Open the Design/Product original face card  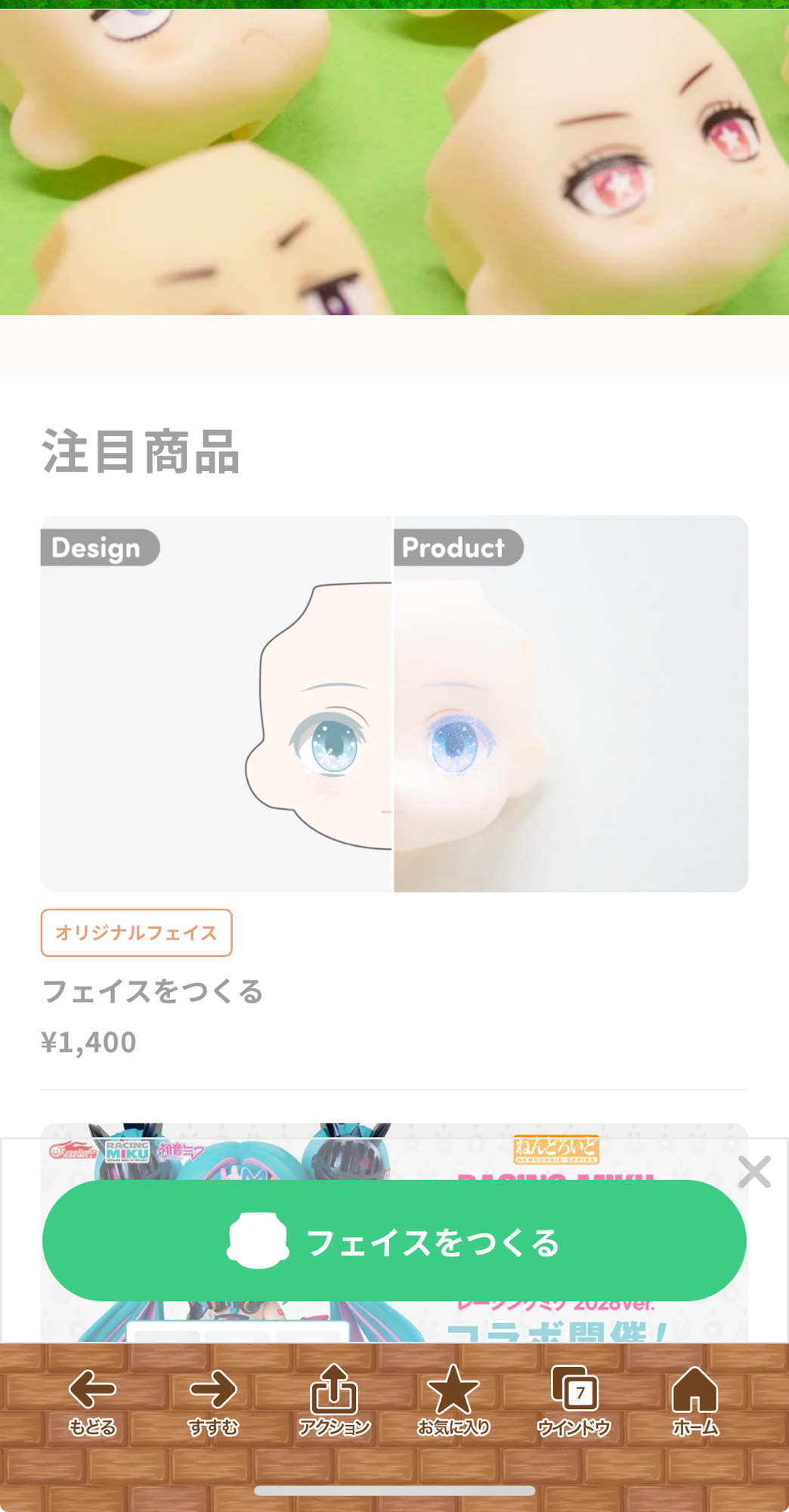tap(394, 703)
